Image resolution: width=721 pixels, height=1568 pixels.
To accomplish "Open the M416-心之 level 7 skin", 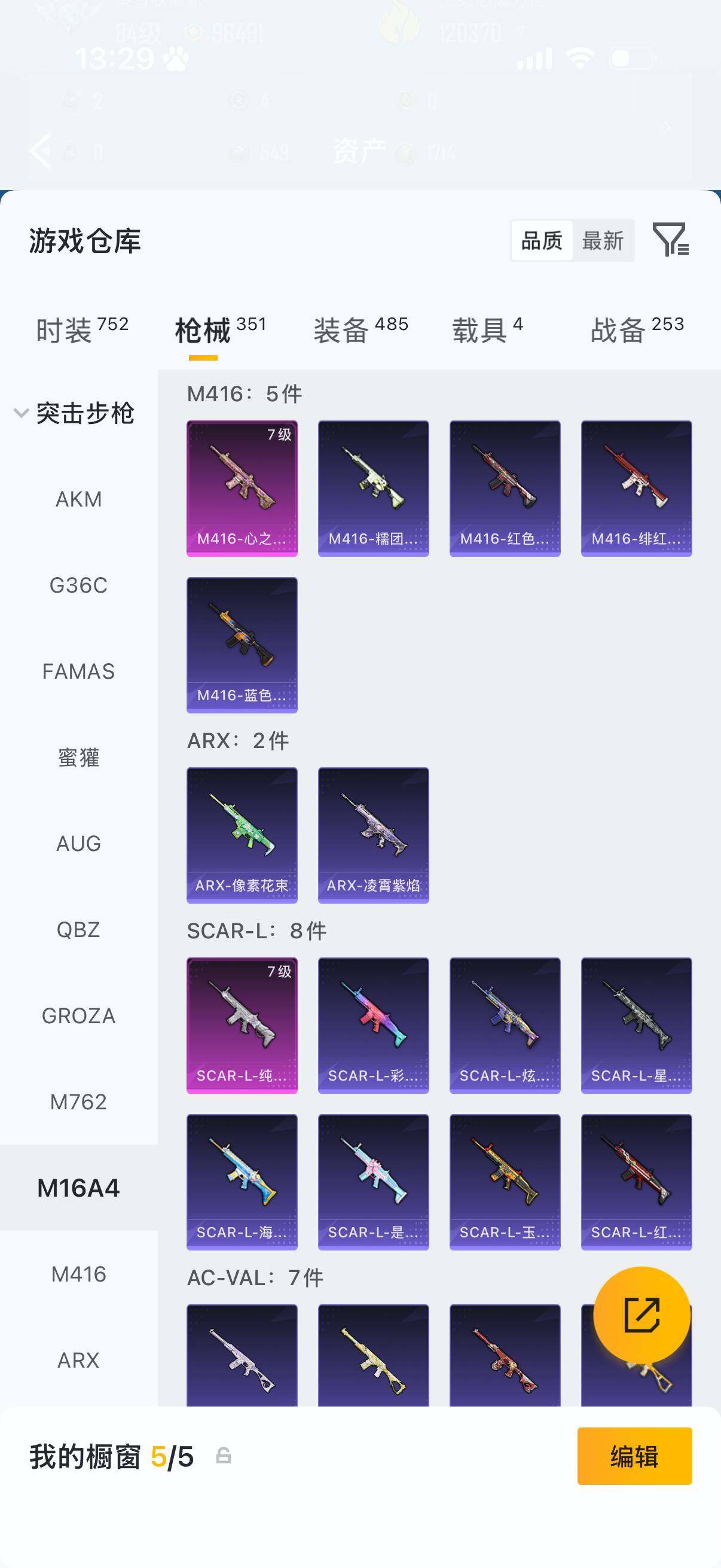I will pyautogui.click(x=242, y=488).
